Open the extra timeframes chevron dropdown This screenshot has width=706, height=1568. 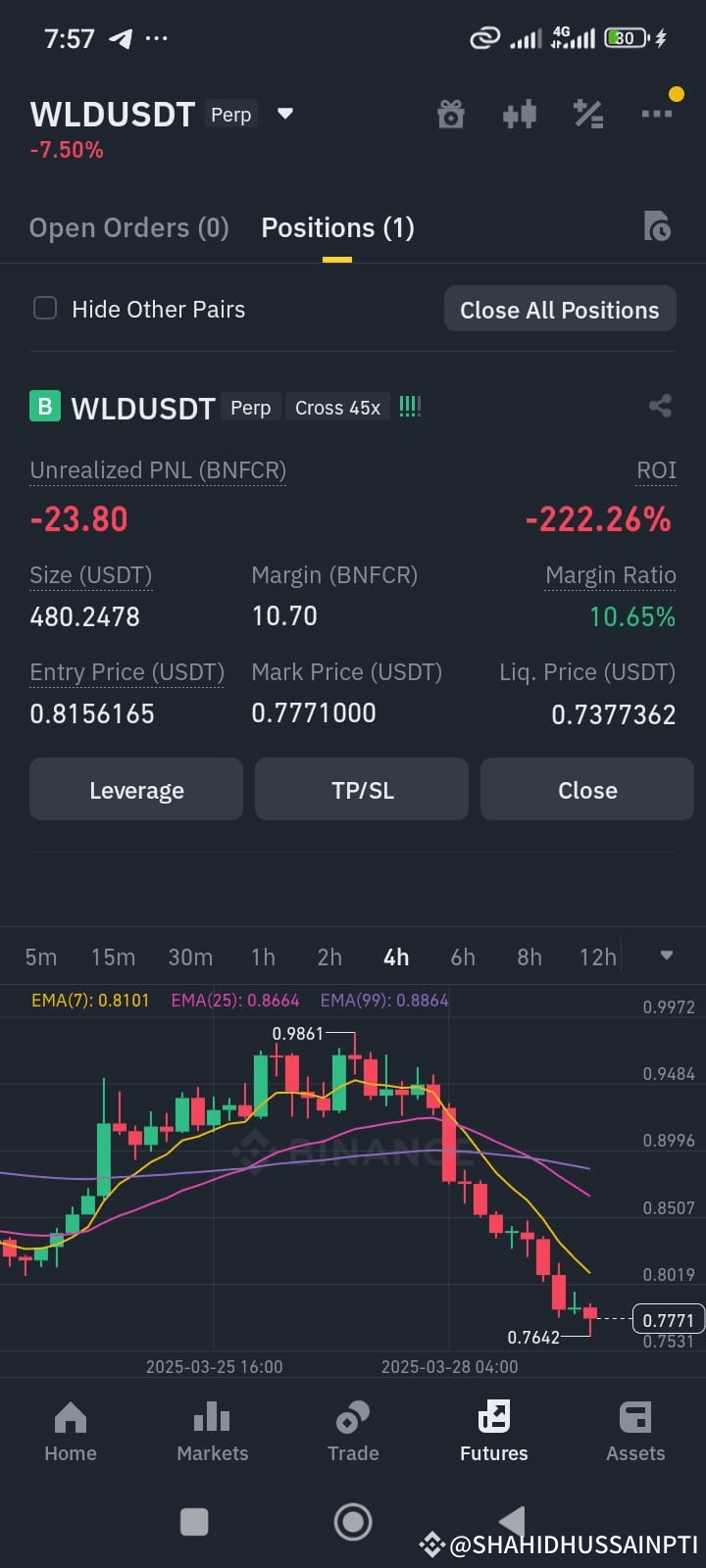pos(666,955)
